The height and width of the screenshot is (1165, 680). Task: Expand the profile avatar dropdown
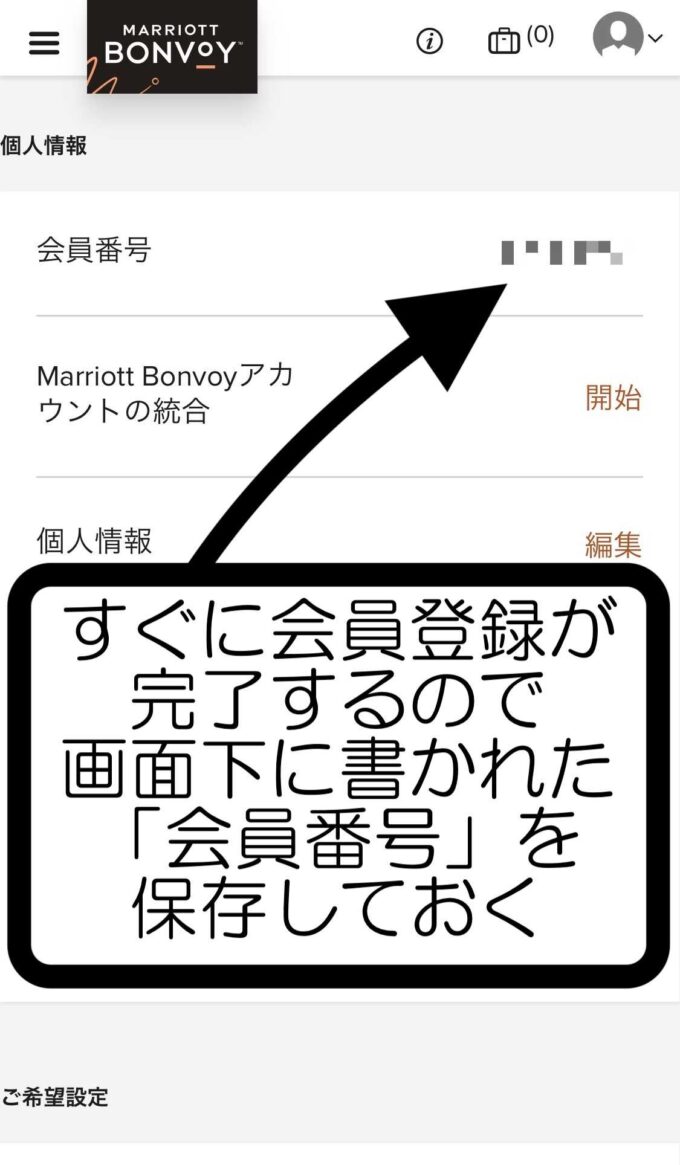click(627, 37)
